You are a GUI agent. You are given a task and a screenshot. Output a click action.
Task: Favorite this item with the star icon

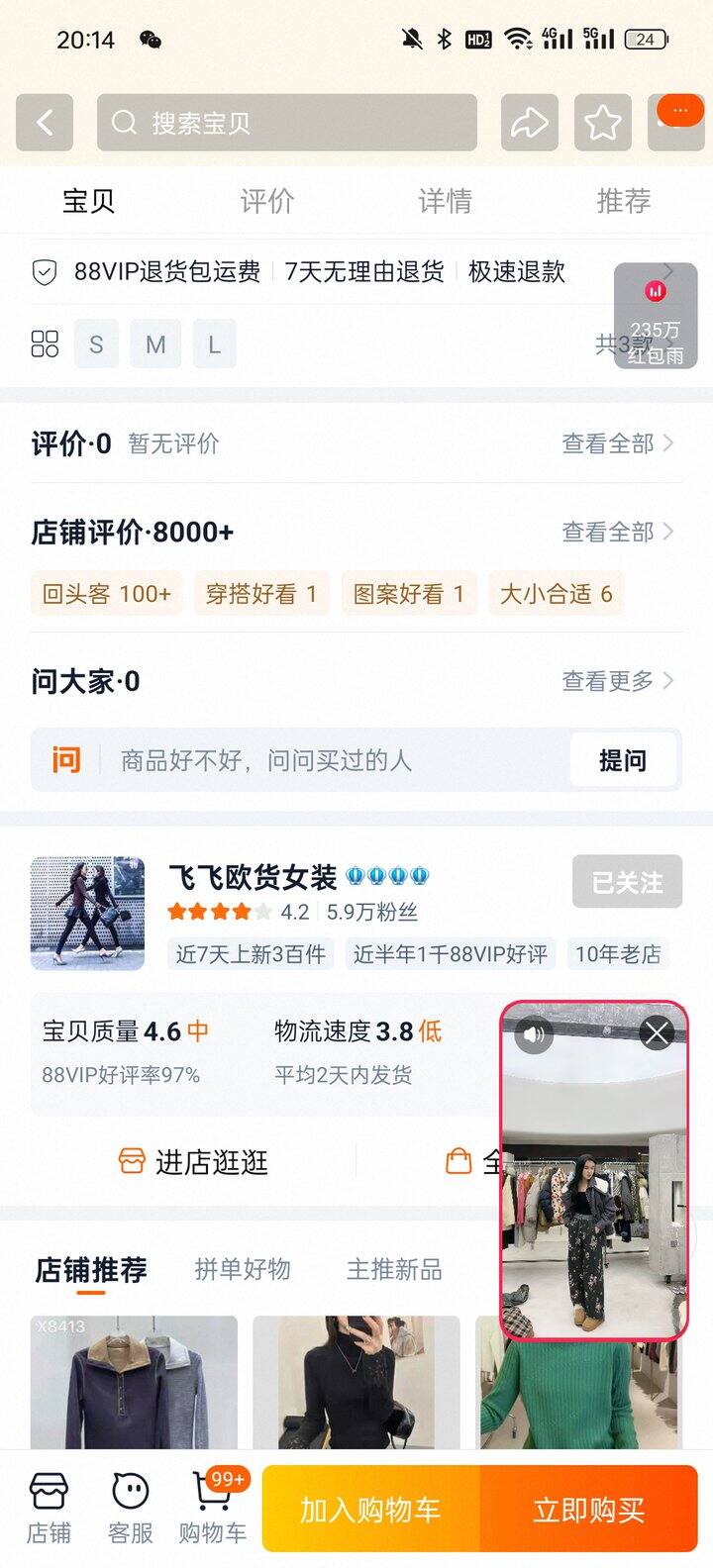tap(602, 123)
